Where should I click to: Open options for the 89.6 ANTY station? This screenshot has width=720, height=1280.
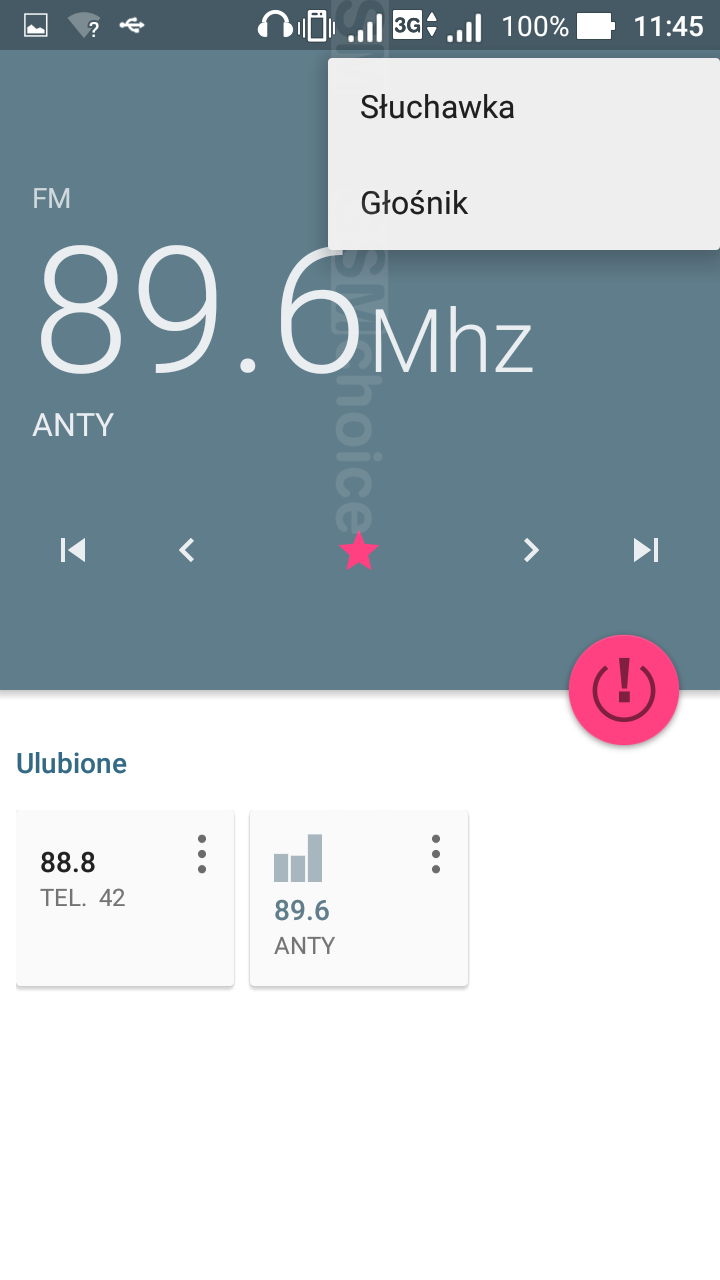click(x=436, y=854)
